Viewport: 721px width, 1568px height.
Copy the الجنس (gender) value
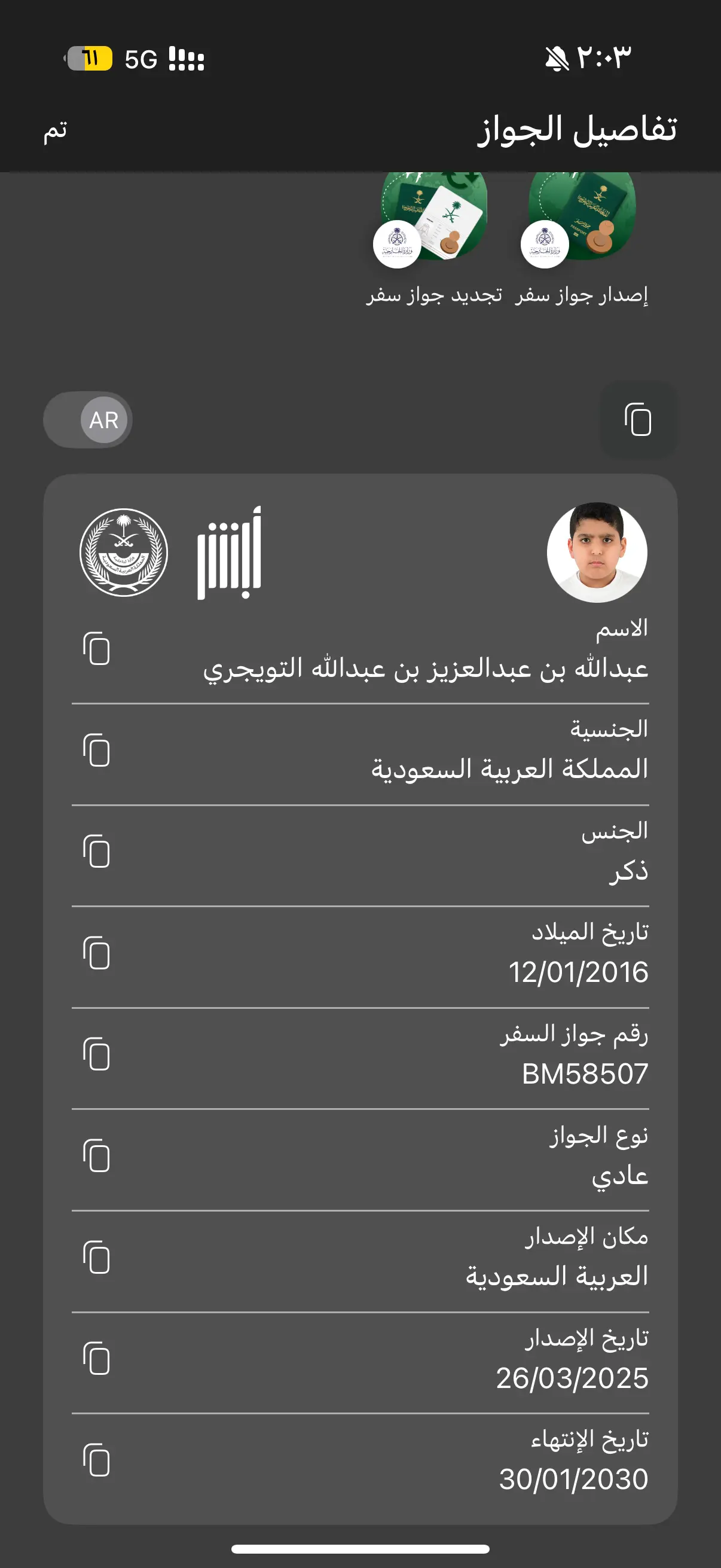[x=97, y=852]
